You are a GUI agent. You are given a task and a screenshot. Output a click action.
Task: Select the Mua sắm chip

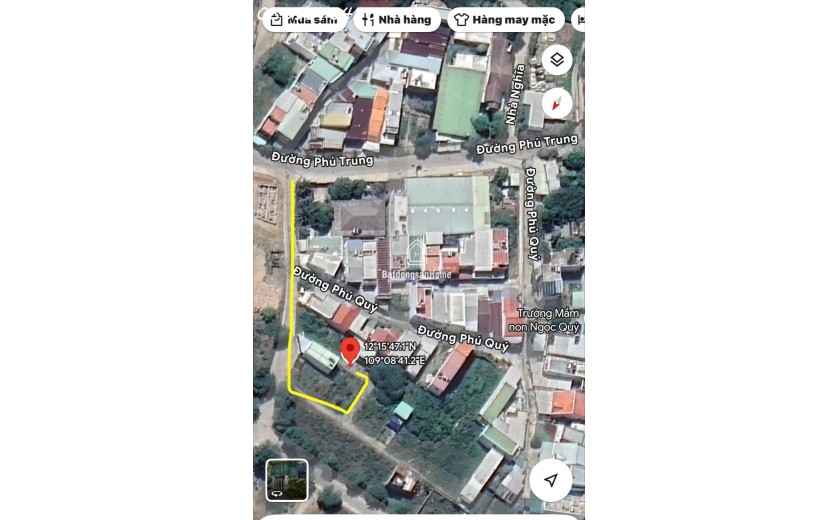(x=303, y=19)
